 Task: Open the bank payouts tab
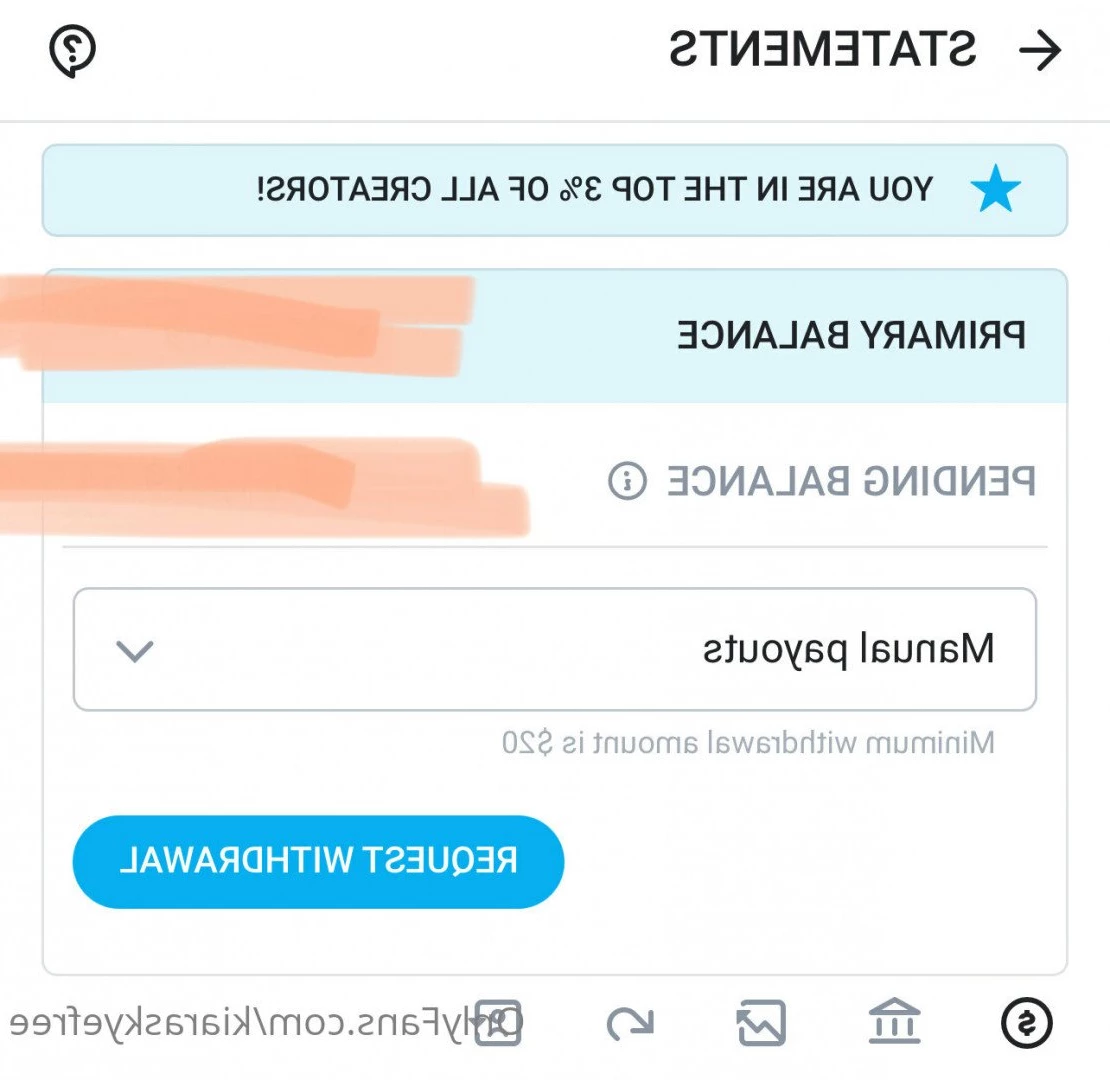click(894, 1022)
